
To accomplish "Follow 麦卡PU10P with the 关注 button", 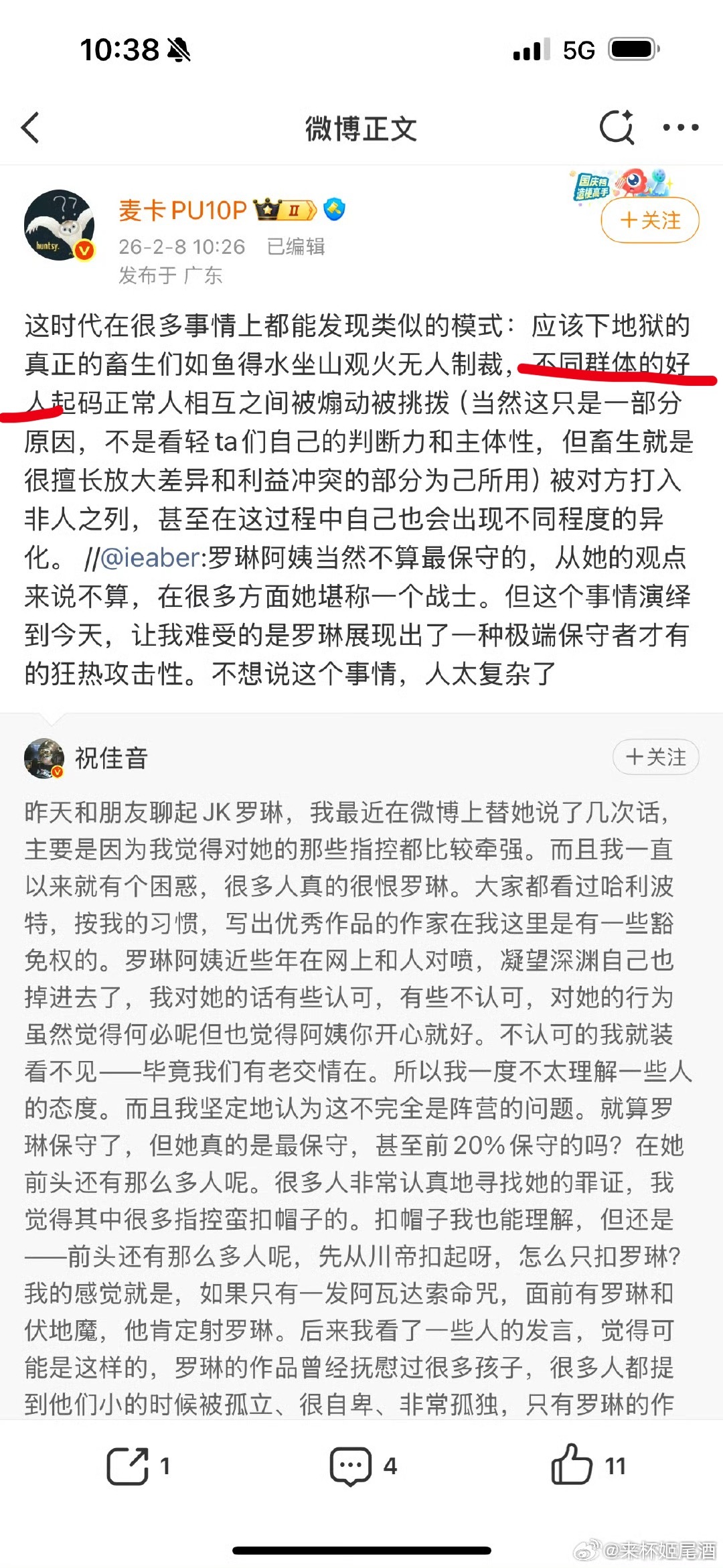I will pos(649,220).
